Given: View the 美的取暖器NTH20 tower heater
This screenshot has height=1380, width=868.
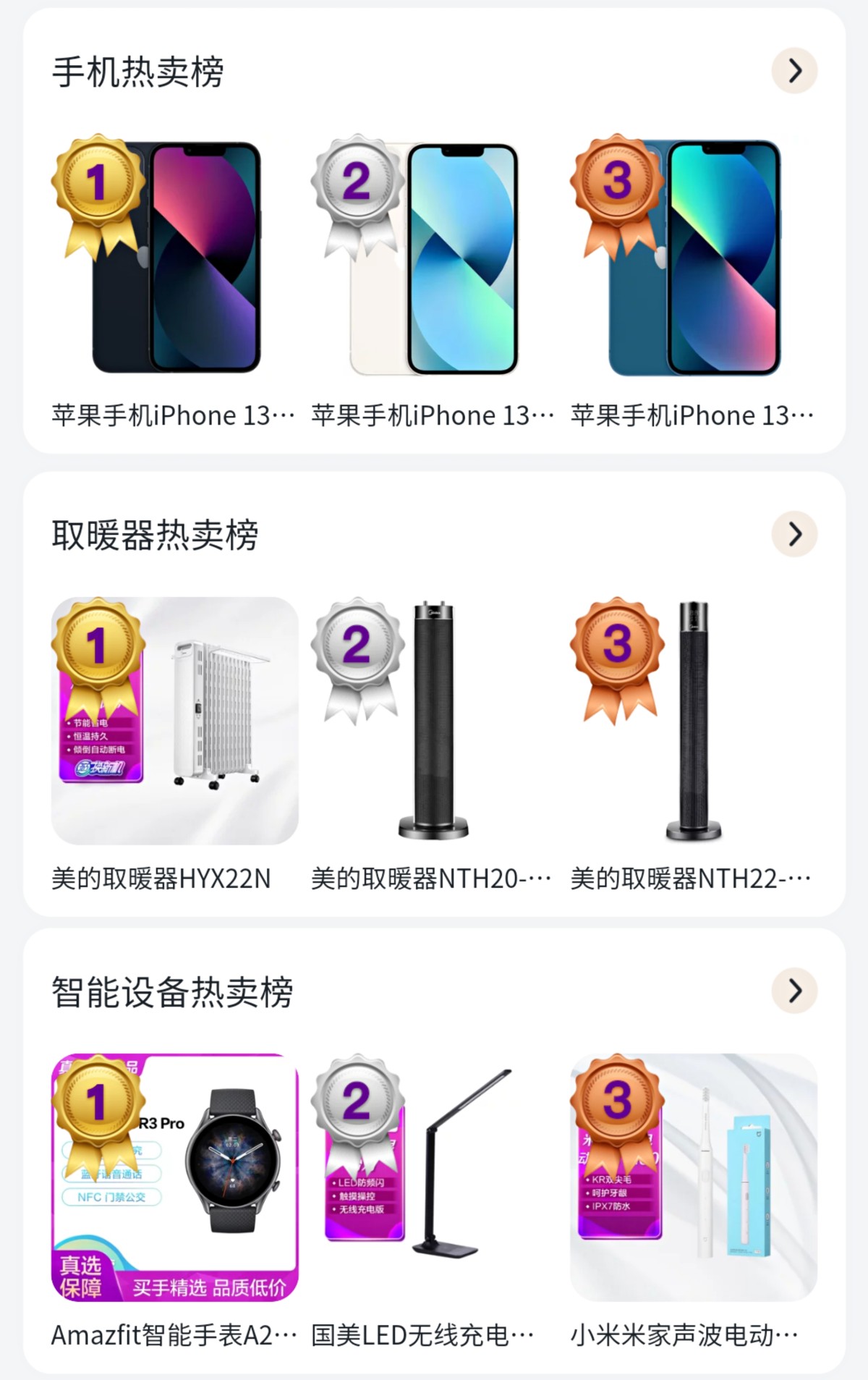Looking at the screenshot, I should pyautogui.click(x=434, y=721).
